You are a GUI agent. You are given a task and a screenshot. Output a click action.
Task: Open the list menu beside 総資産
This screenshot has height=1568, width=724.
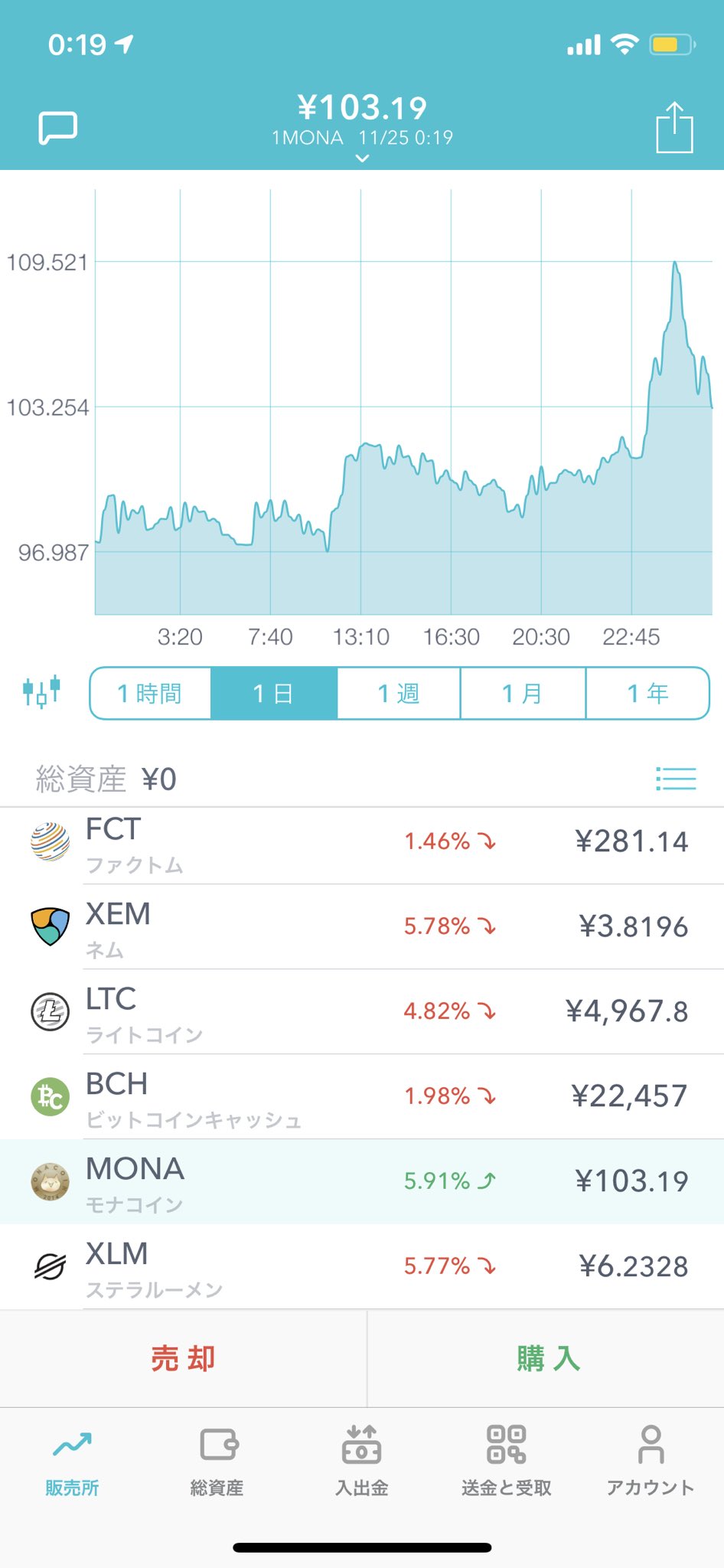[676, 779]
